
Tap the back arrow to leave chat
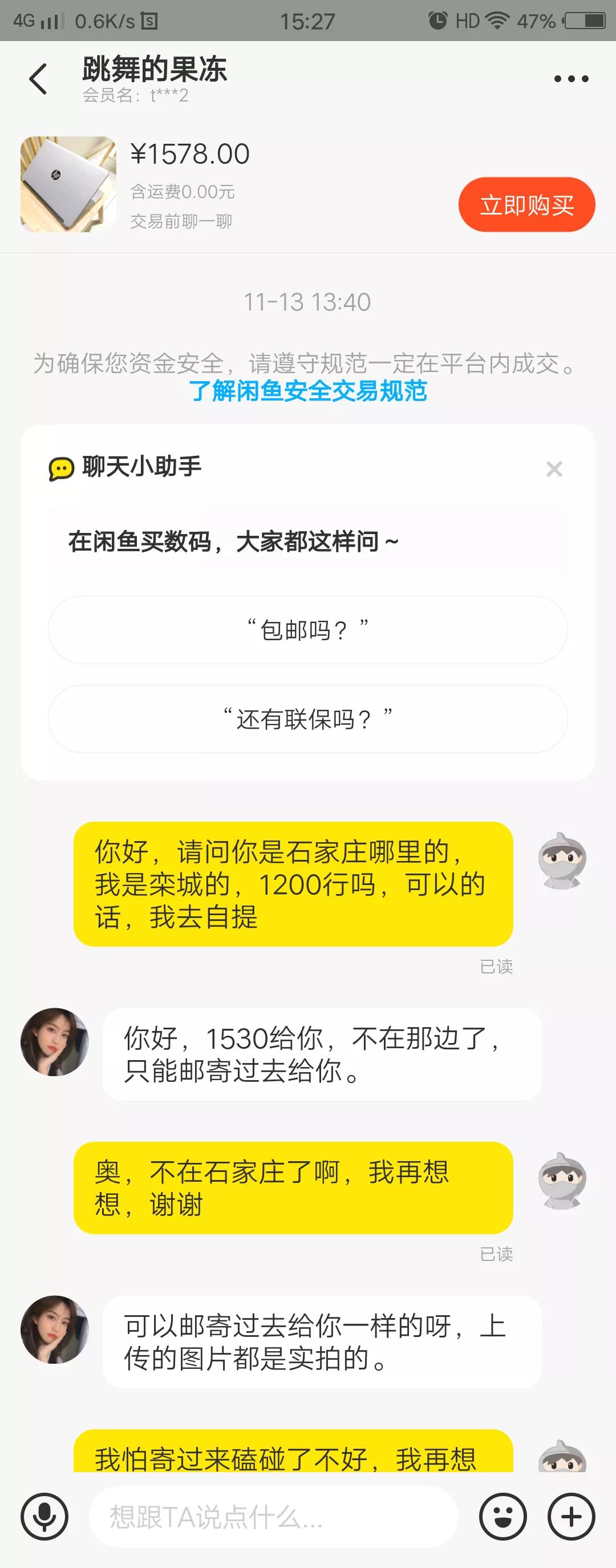tap(38, 78)
